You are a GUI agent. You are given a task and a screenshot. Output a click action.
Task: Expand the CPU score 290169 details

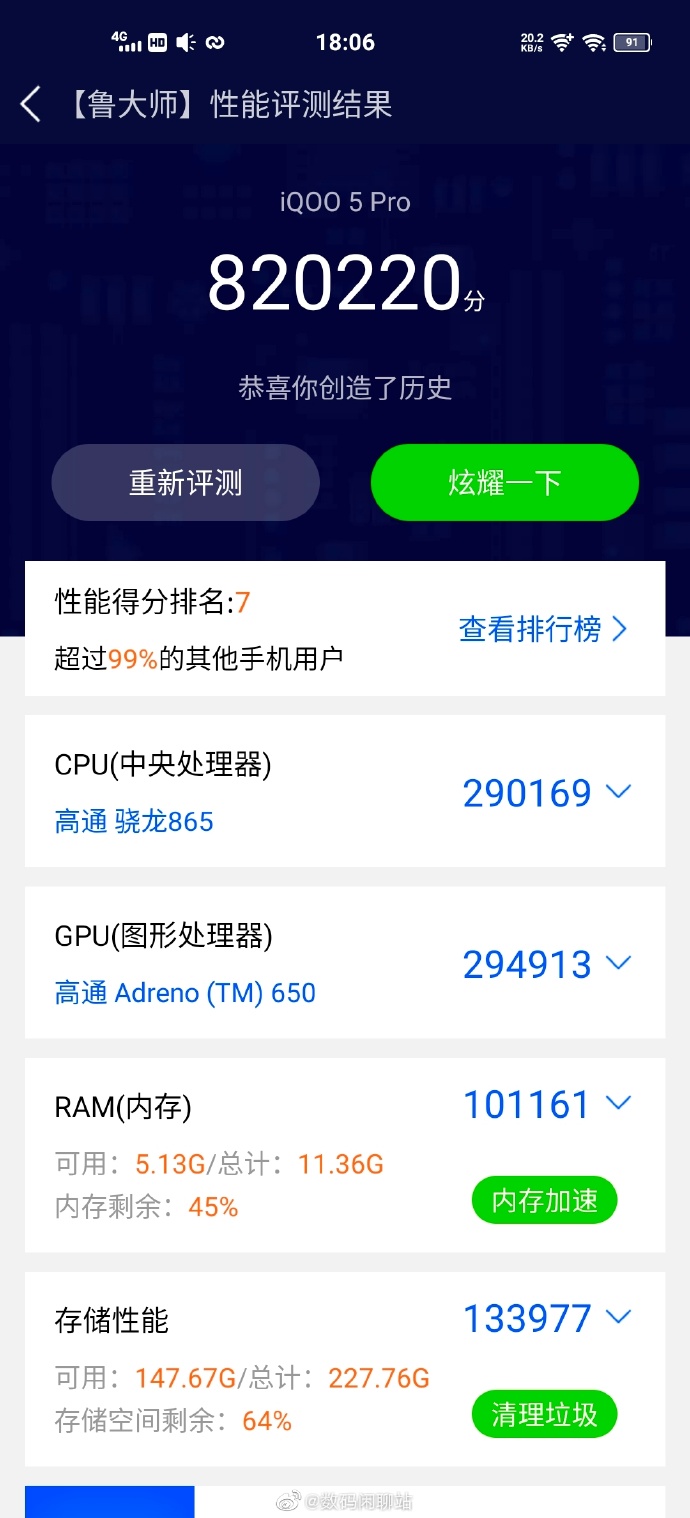(618, 792)
